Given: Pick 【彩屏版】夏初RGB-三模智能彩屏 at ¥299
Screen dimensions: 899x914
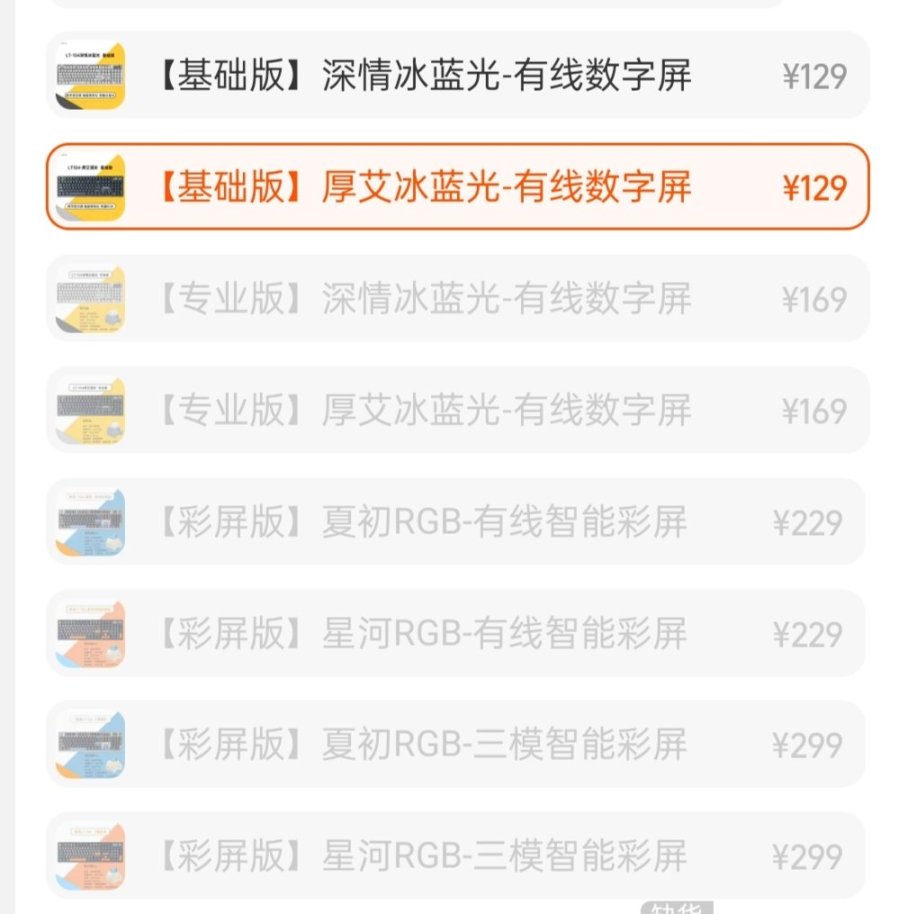Looking at the screenshot, I should [457, 745].
